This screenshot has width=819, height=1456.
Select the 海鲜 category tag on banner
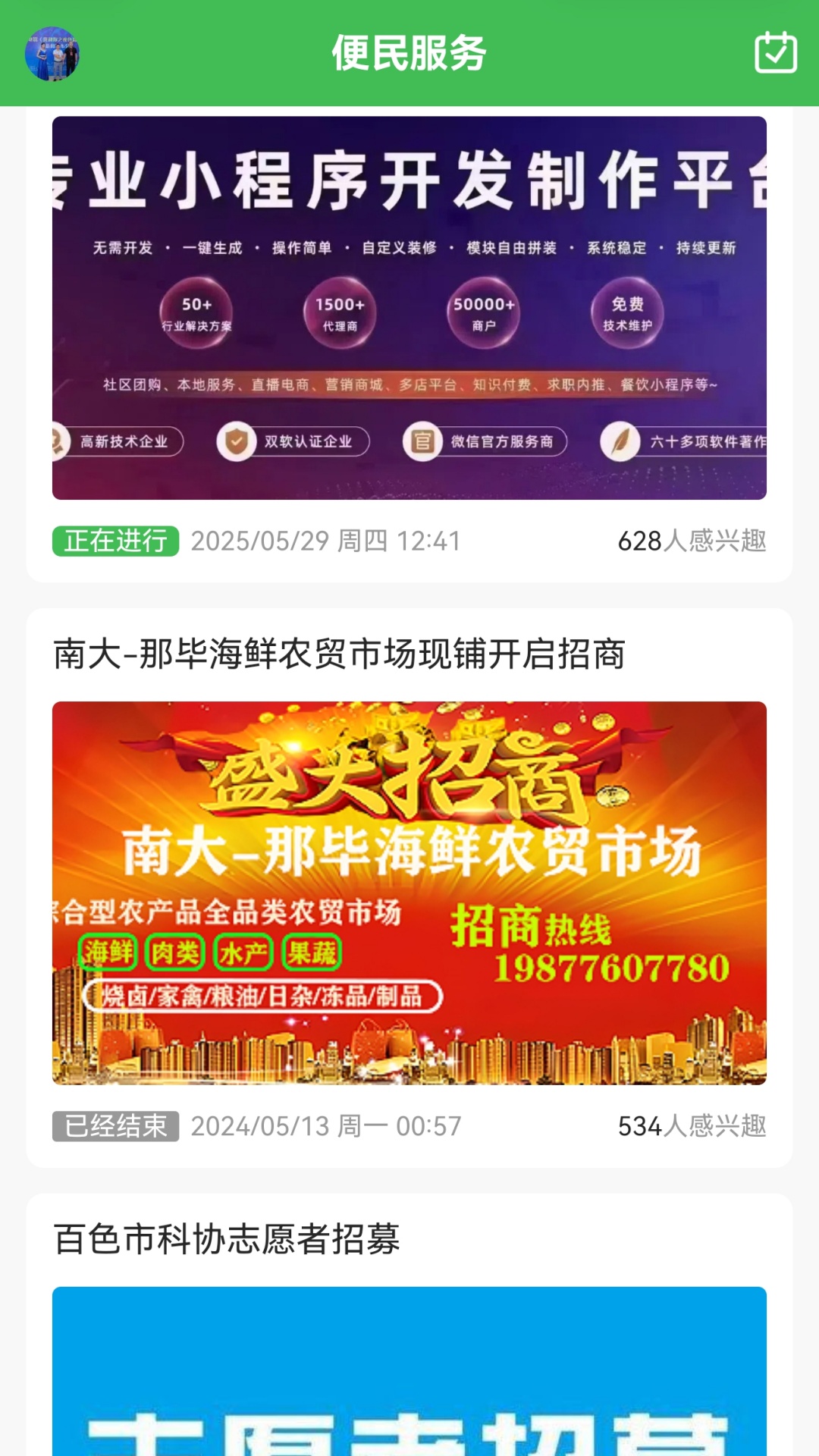109,952
